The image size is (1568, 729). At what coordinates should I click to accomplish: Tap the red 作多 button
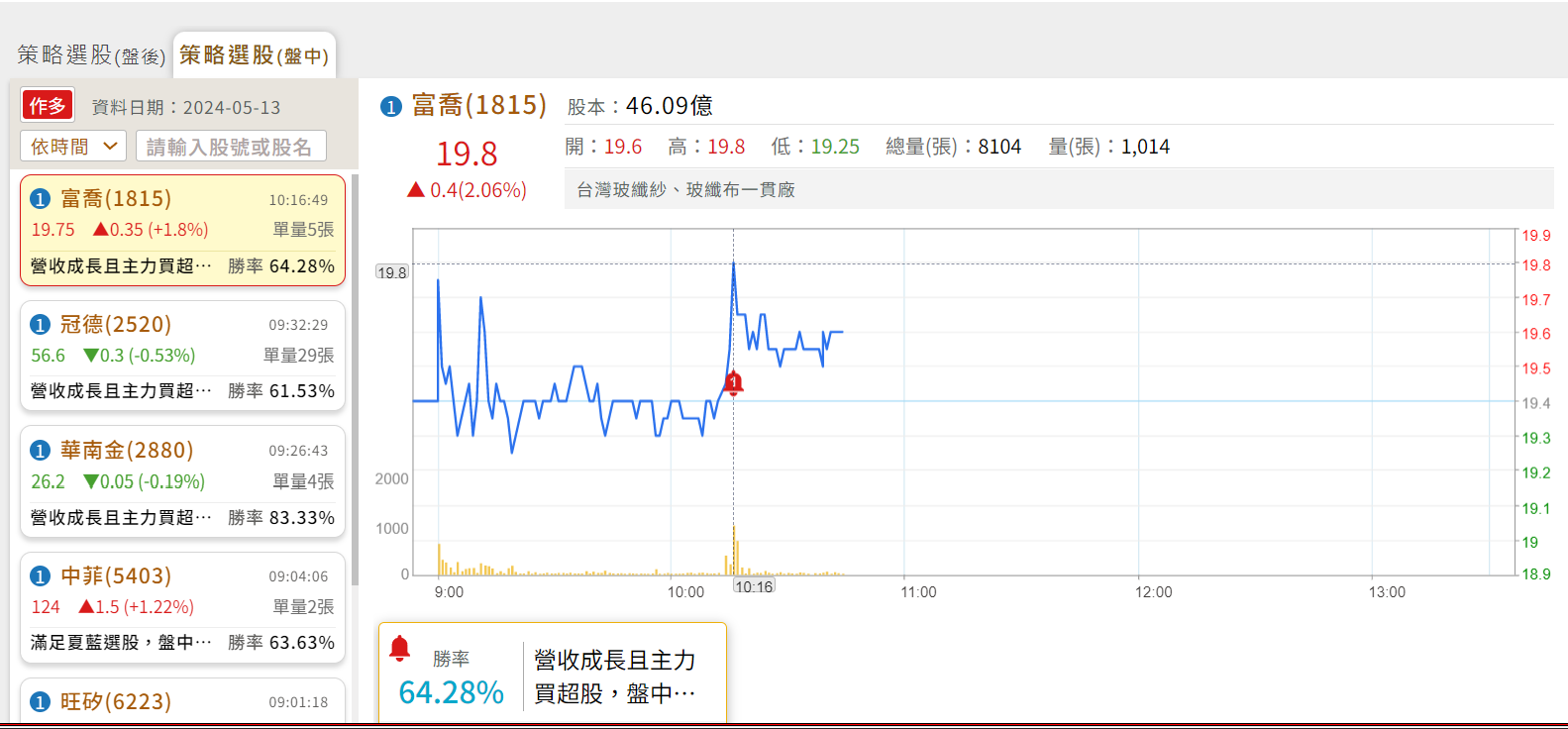point(48,105)
